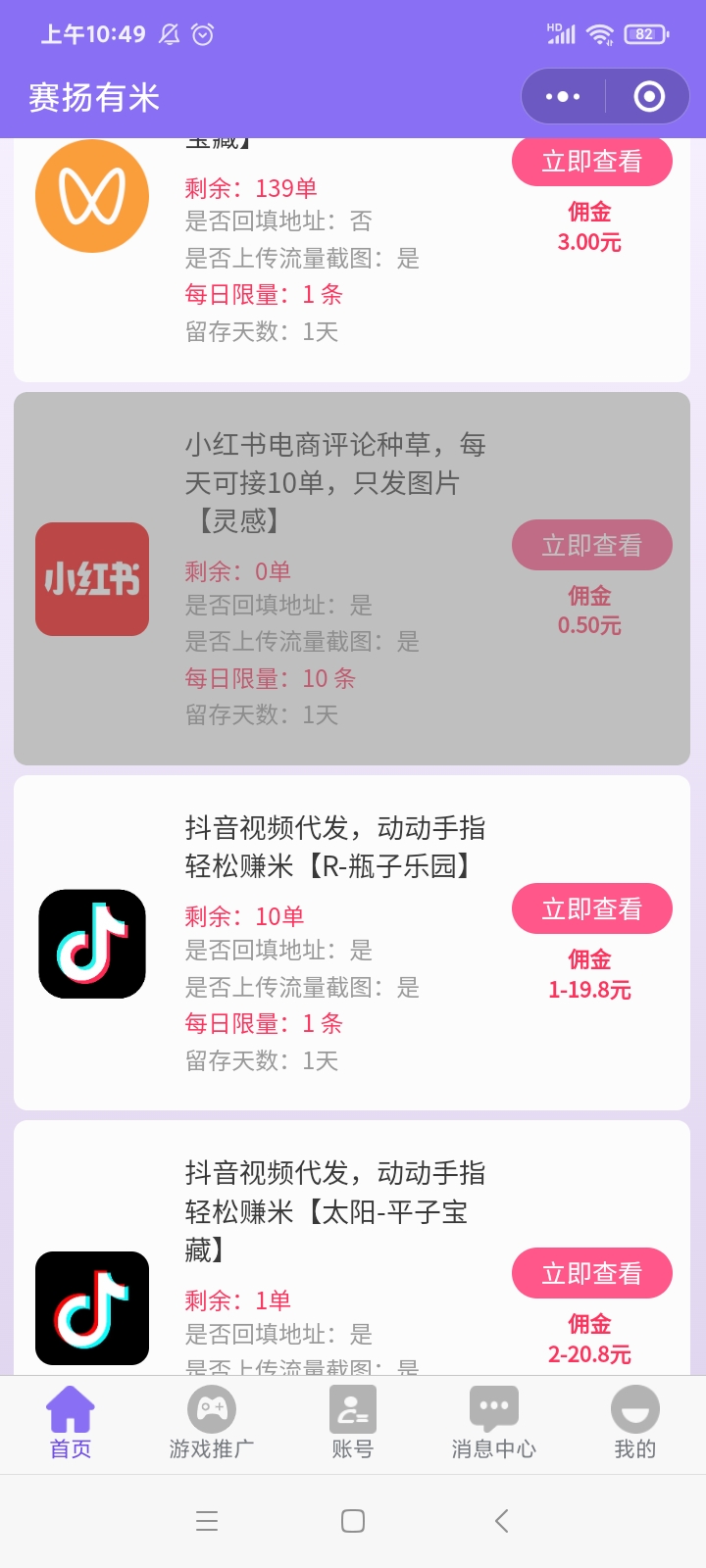
Task: Tap the 抖音 icon for 太阳-平子宝藏 task
Action: click(92, 1308)
